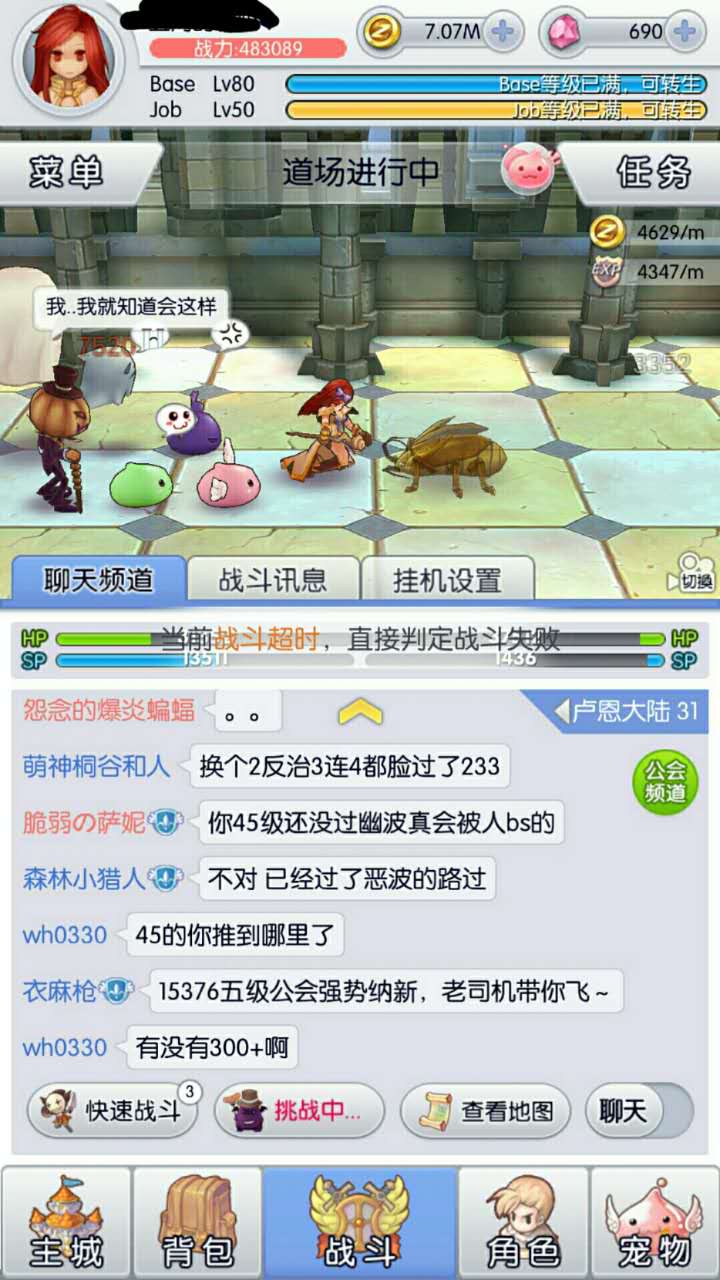Start 快速战斗 quick battle
Image resolution: width=720 pixels, height=1280 pixels.
[x=112, y=1111]
